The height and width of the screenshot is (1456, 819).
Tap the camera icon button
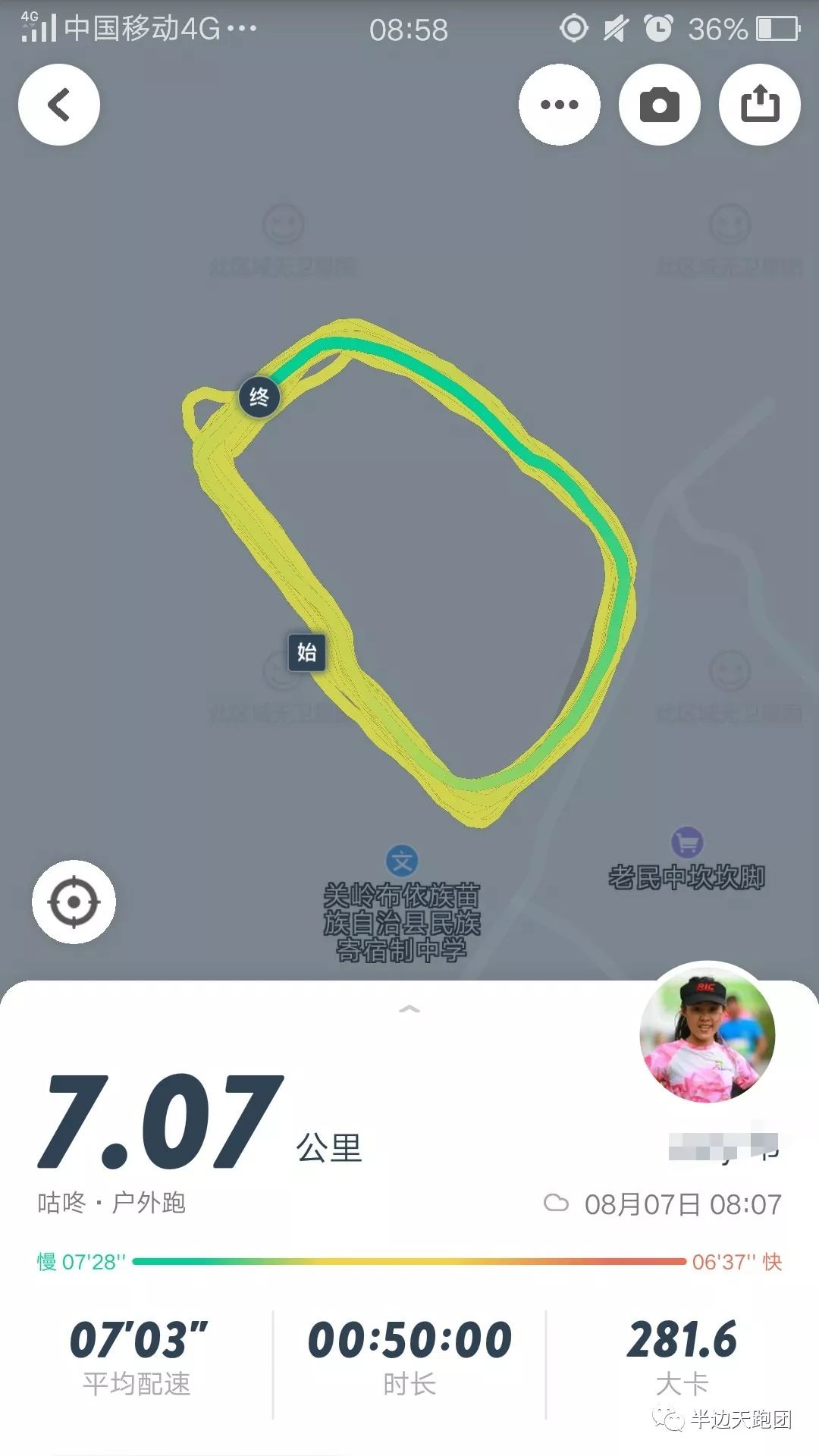point(660,105)
